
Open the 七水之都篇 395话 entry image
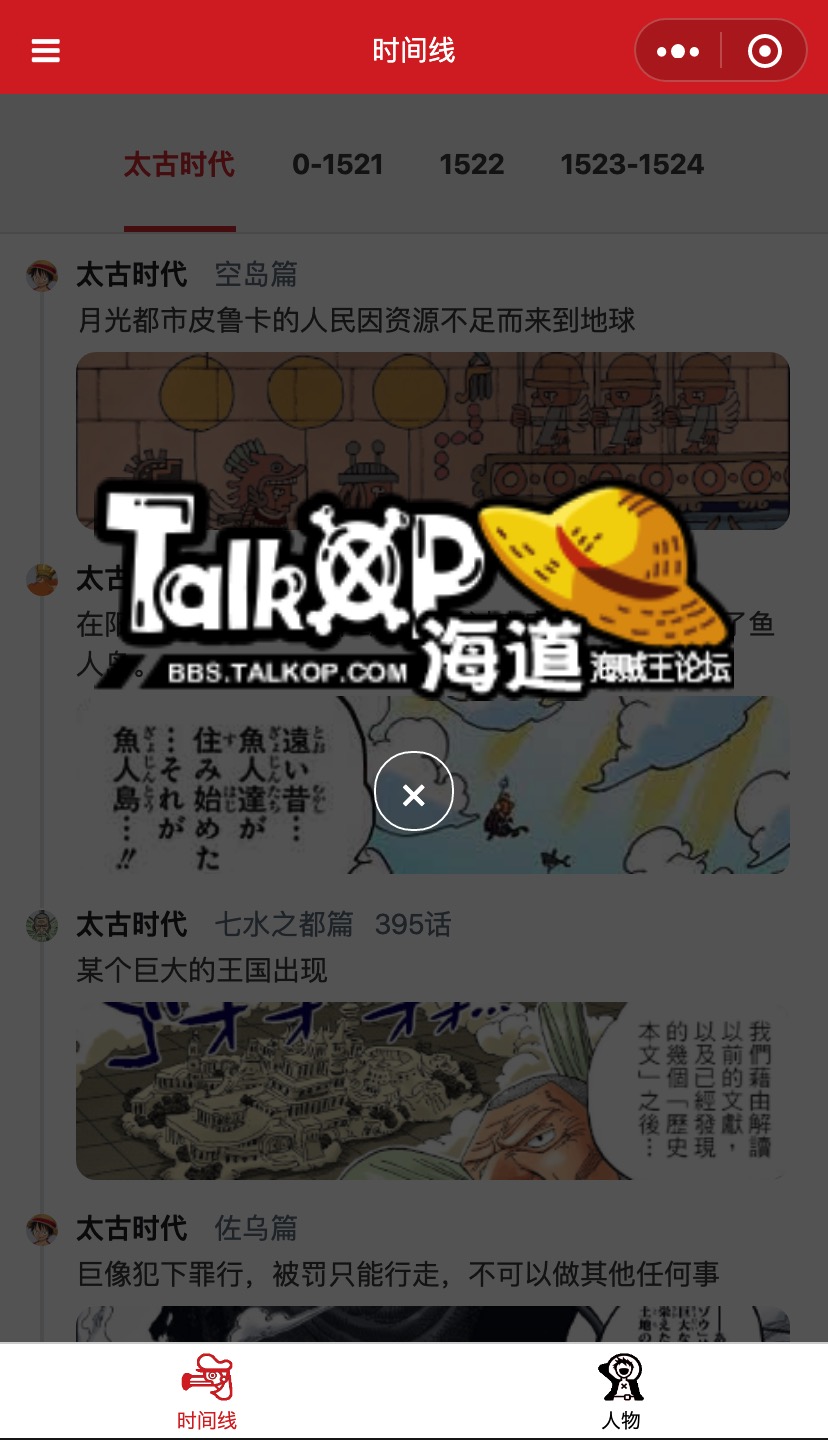click(x=432, y=1090)
